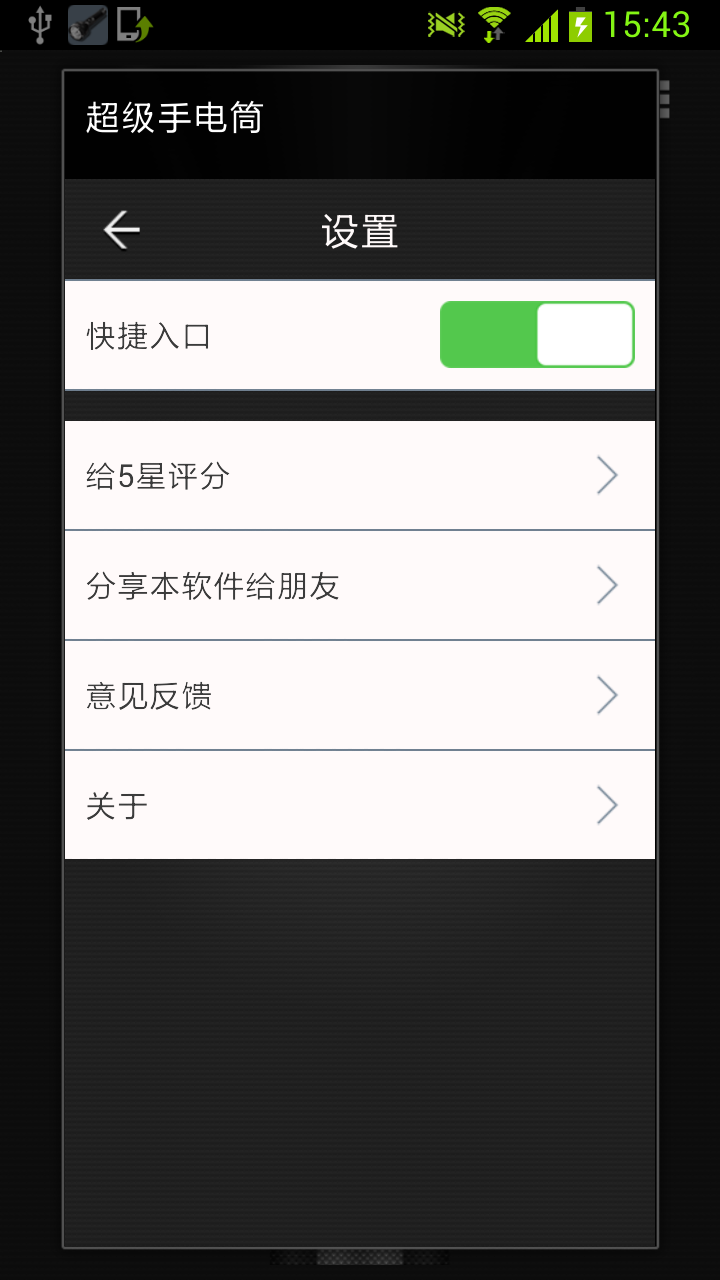Toggle the 快捷入口 switch

tap(537, 335)
